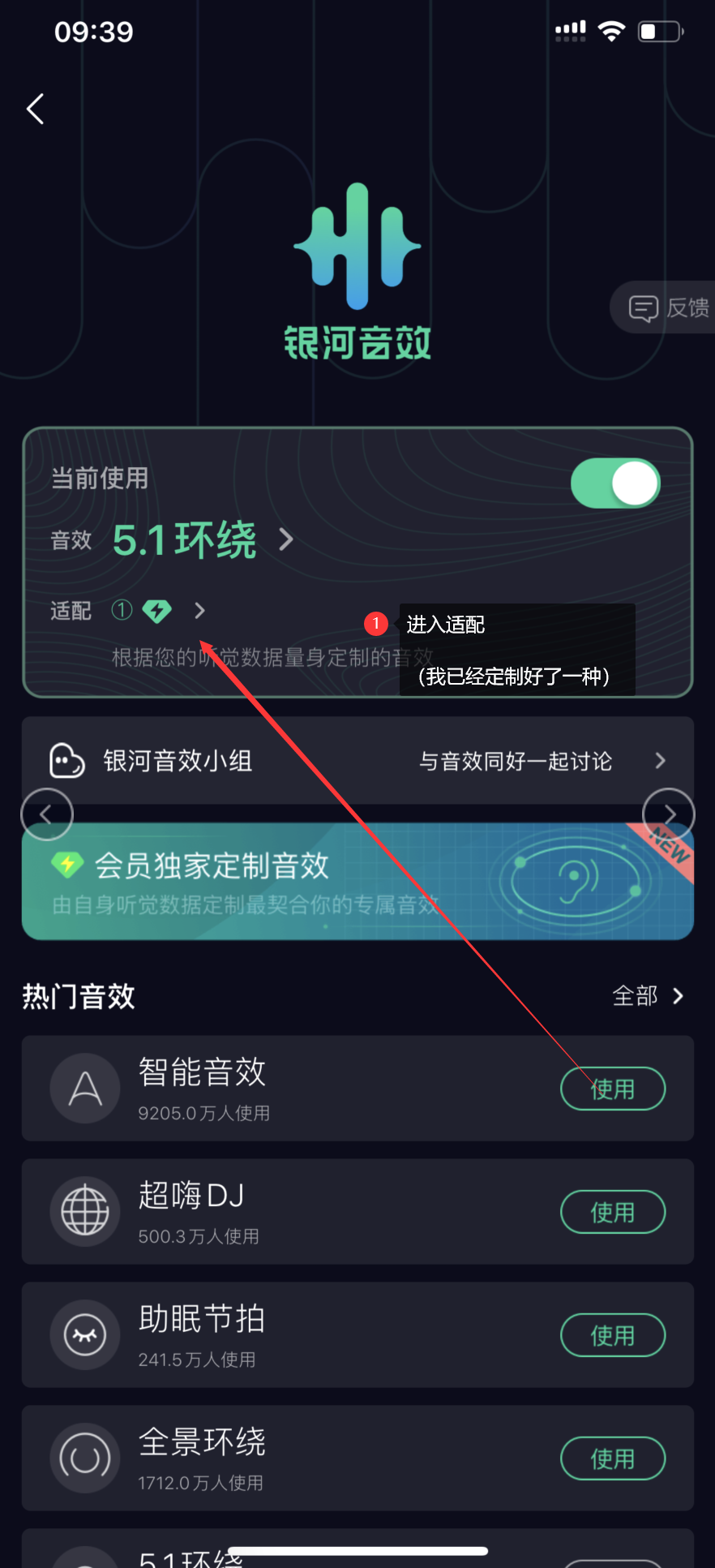
Task: Use the 智能音效 sound effect
Action: pos(613,1089)
